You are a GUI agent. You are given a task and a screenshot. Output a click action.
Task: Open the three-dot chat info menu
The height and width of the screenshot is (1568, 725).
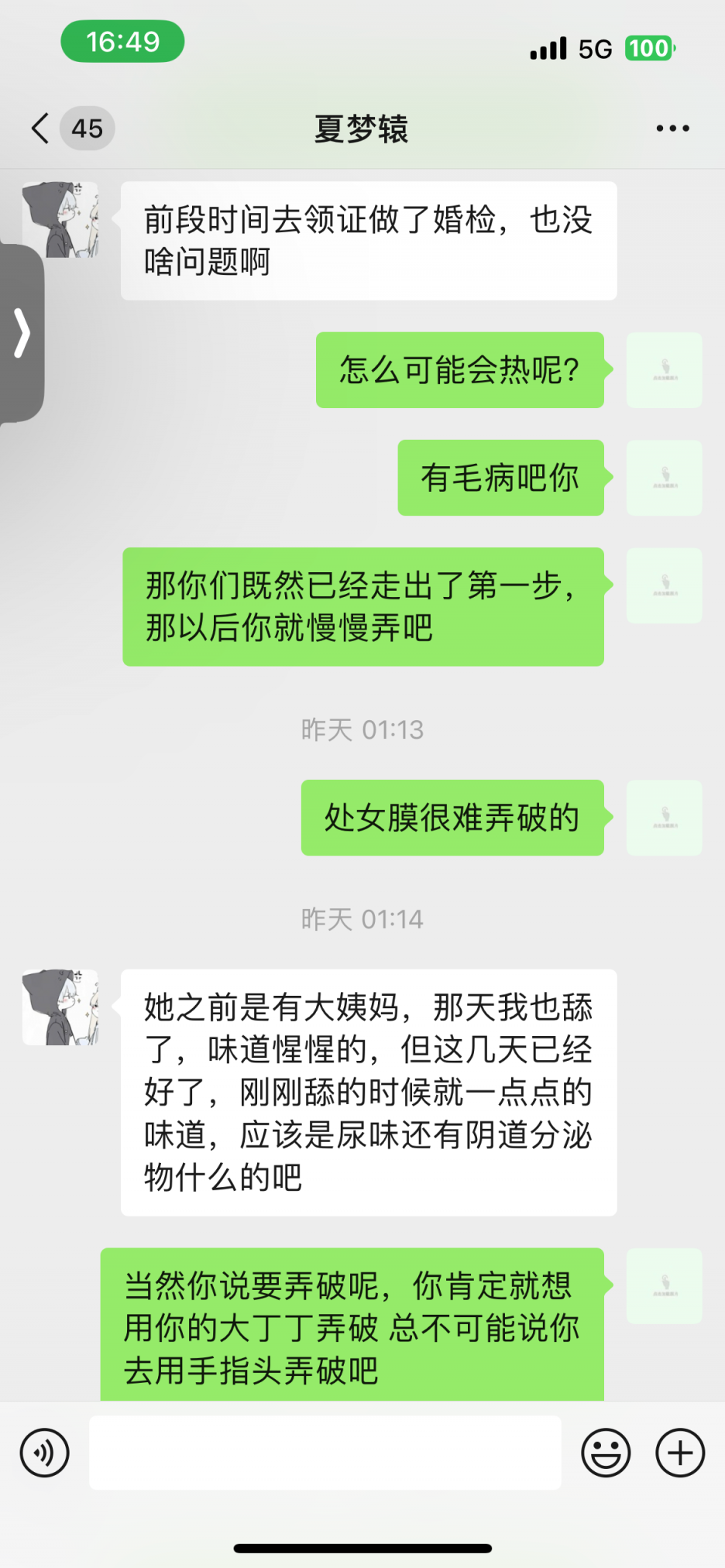tap(672, 129)
